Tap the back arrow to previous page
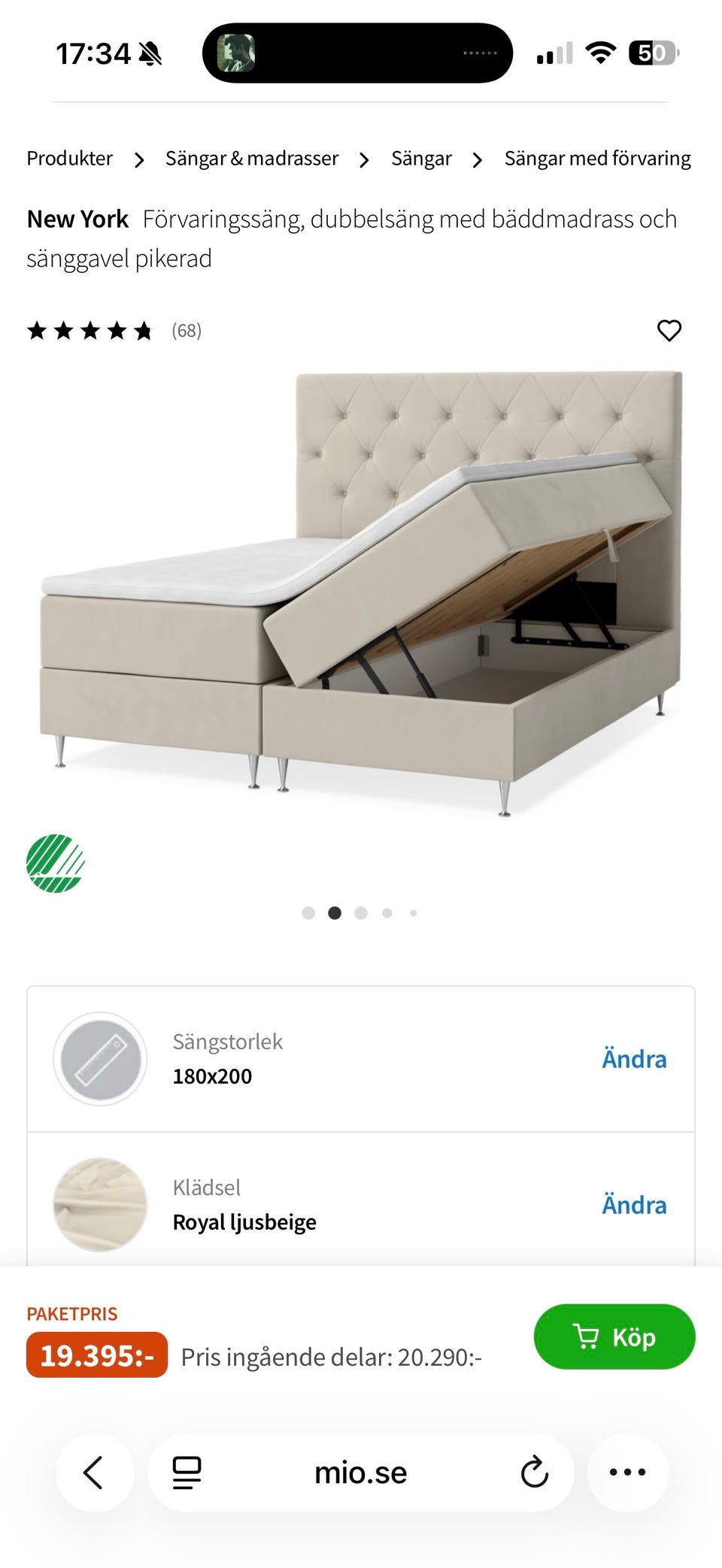Viewport: 722px width, 1568px height. [94, 1473]
